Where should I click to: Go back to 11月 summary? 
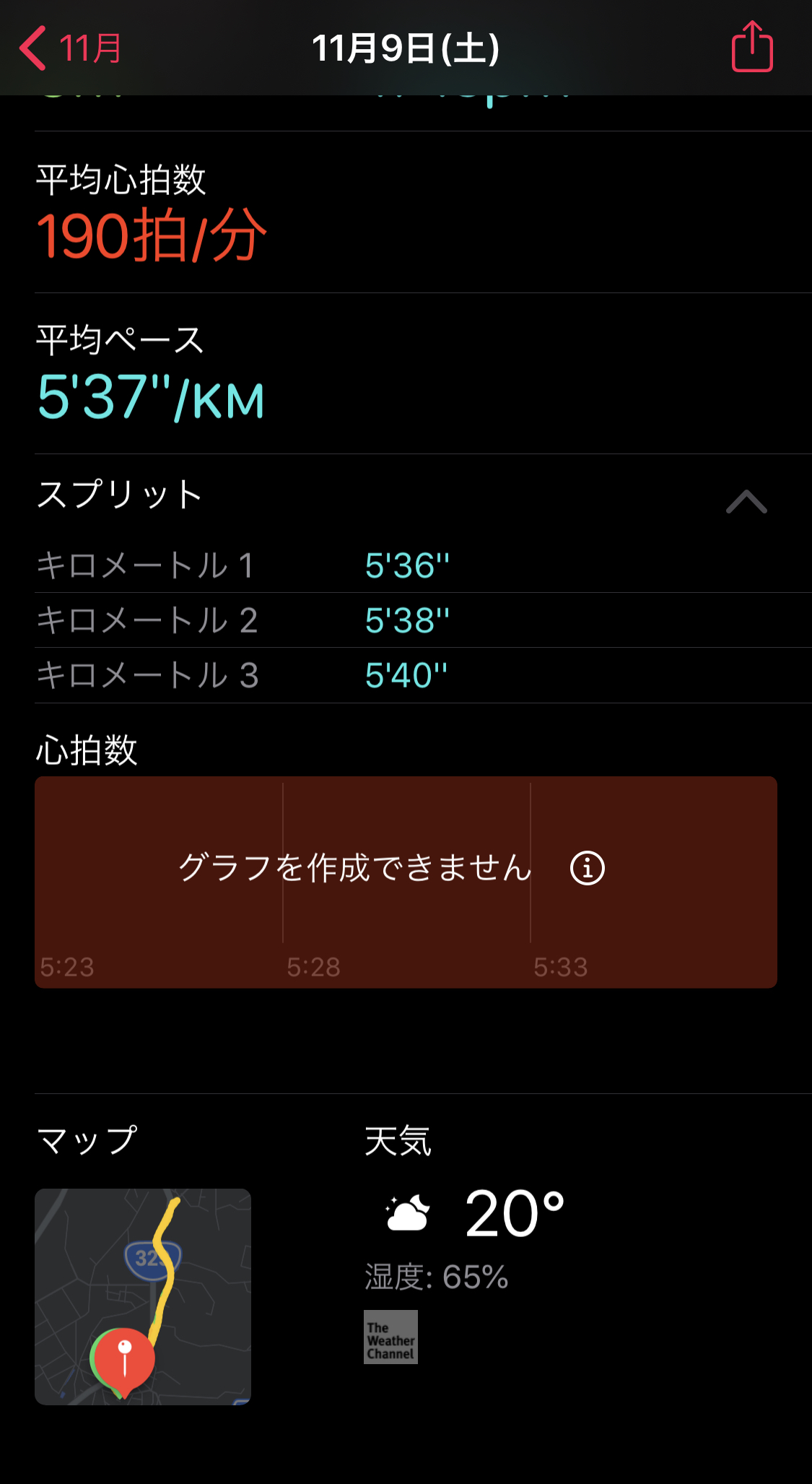click(x=70, y=48)
